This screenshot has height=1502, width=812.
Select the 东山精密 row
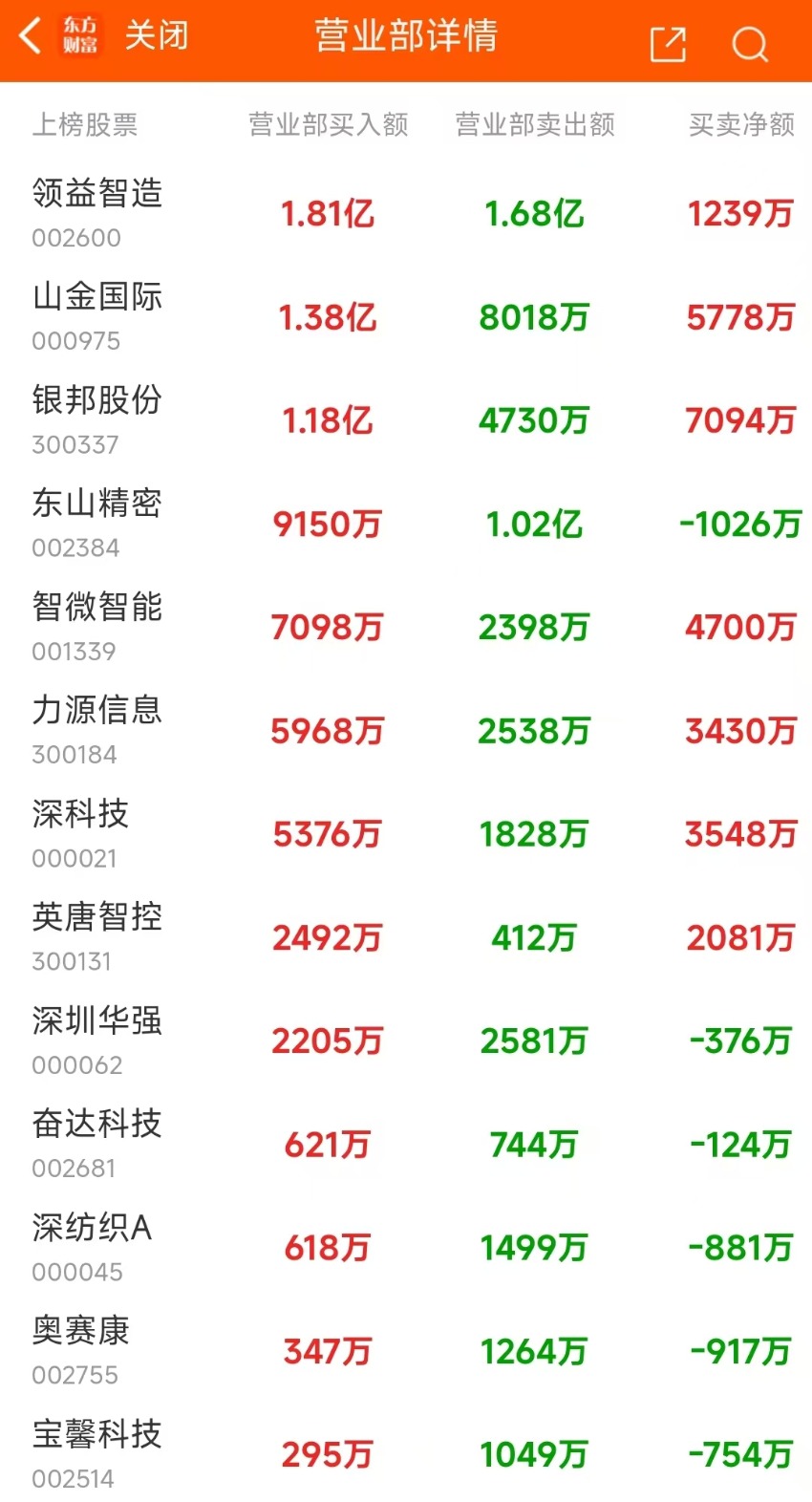(x=406, y=524)
